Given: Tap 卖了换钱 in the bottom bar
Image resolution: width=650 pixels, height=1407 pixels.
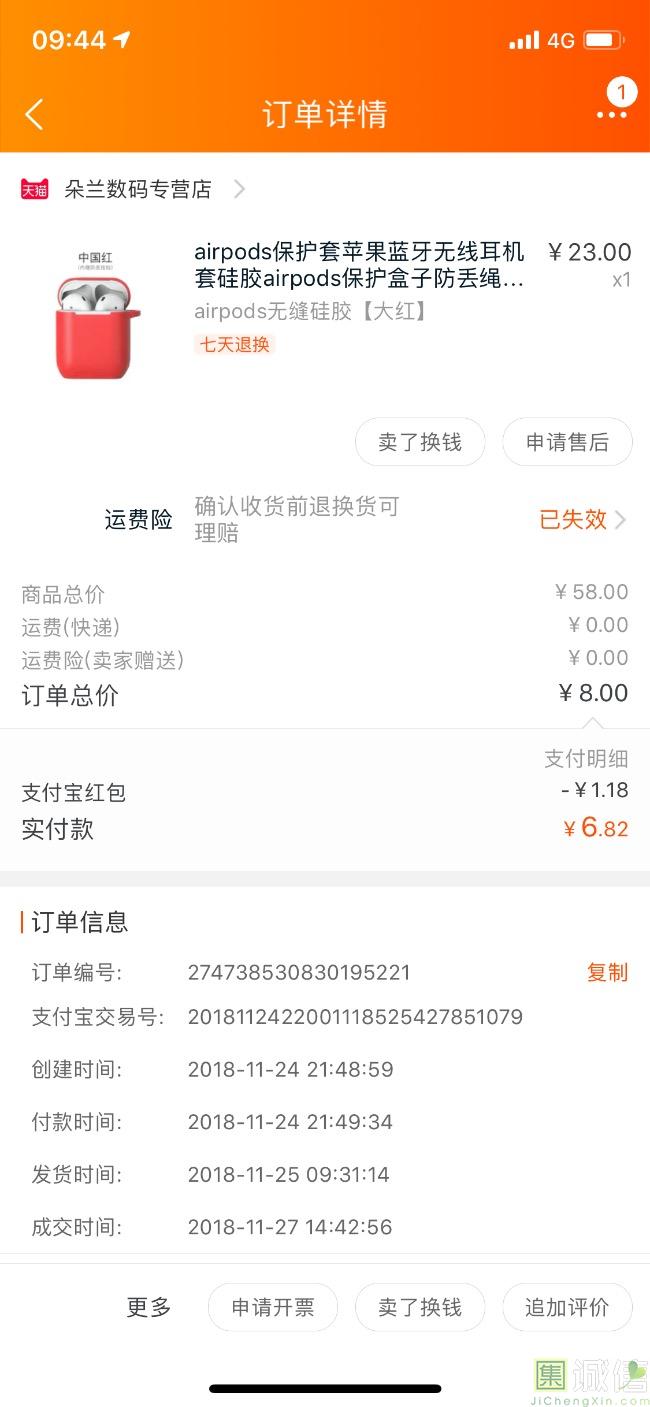Looking at the screenshot, I should click(x=420, y=1307).
